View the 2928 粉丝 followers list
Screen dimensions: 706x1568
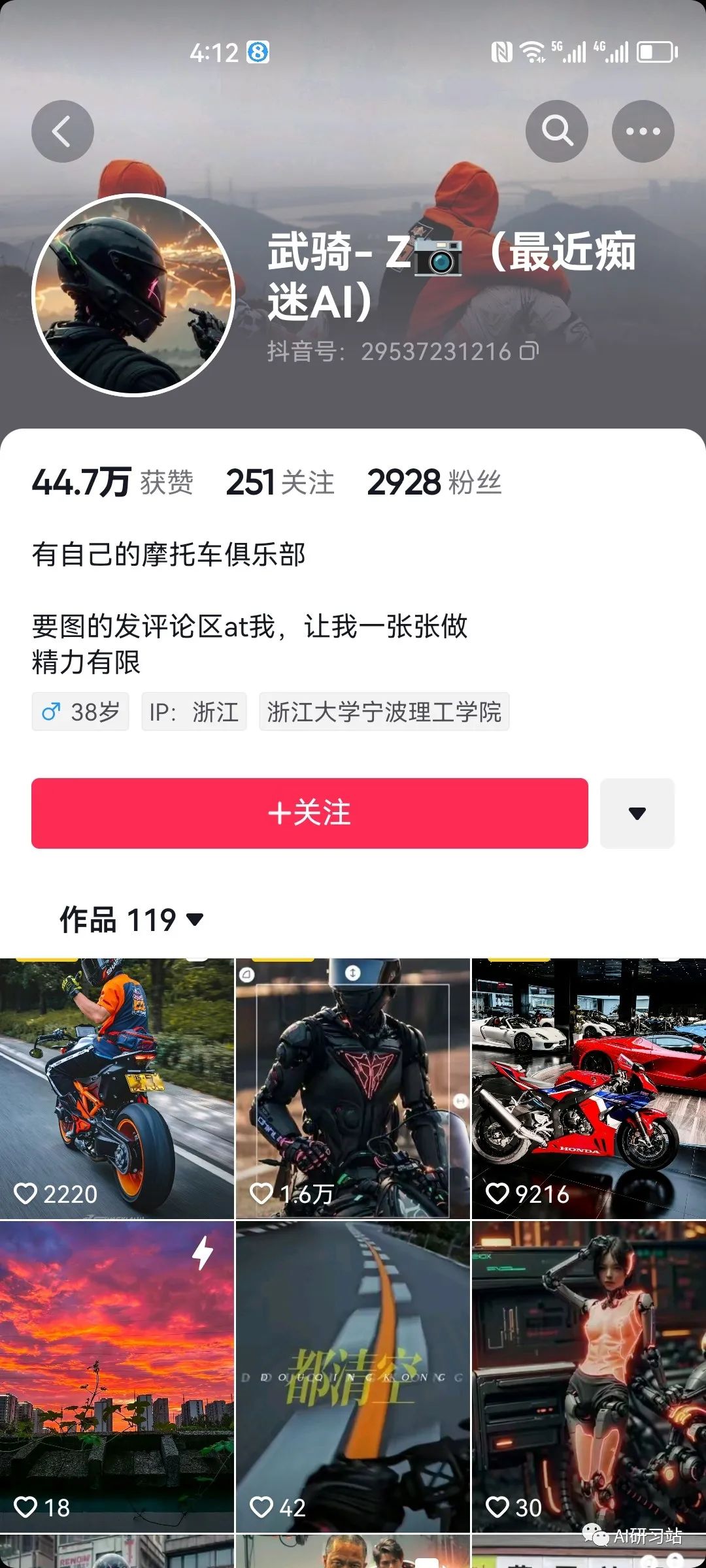pos(434,483)
